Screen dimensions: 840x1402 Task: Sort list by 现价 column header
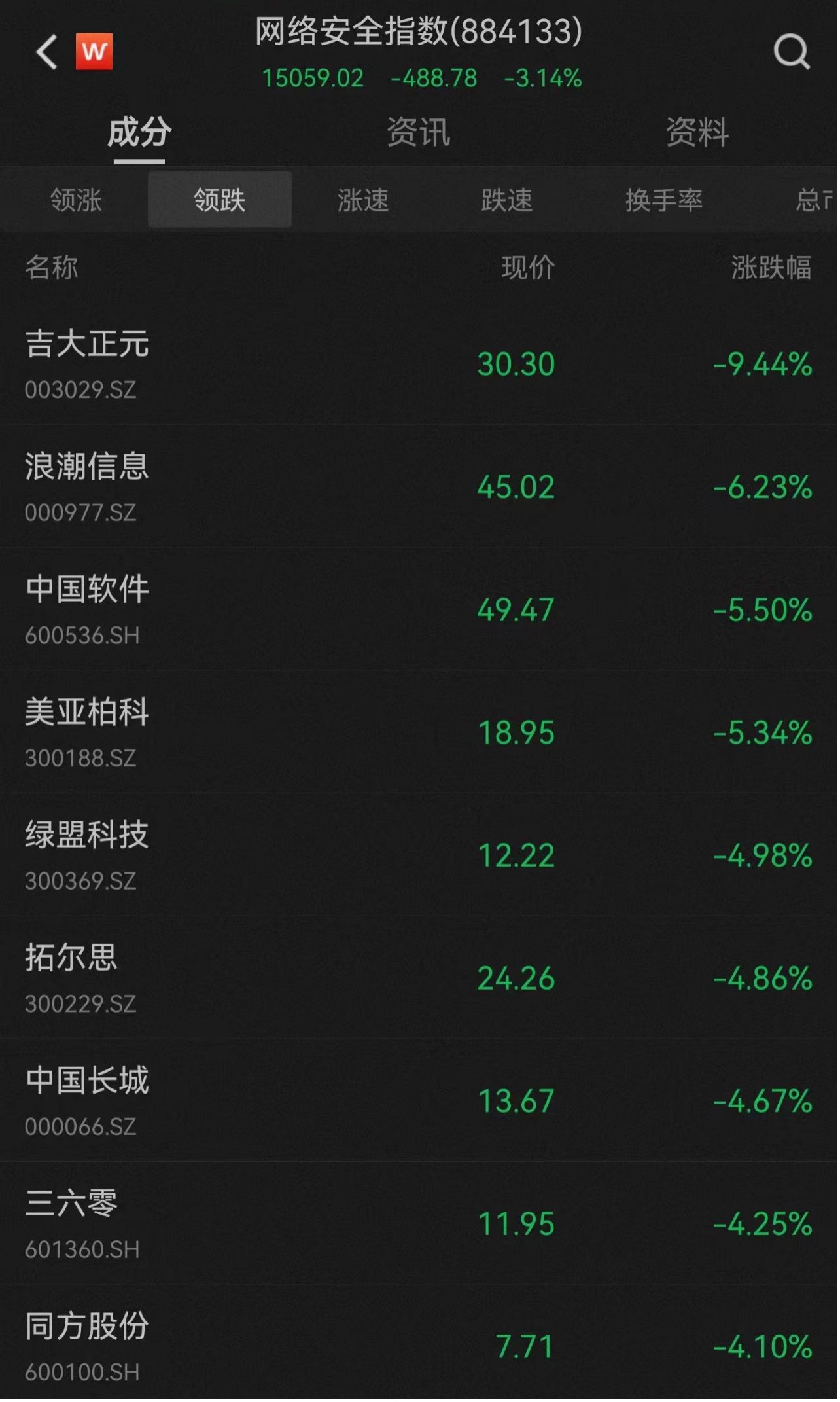(x=529, y=268)
